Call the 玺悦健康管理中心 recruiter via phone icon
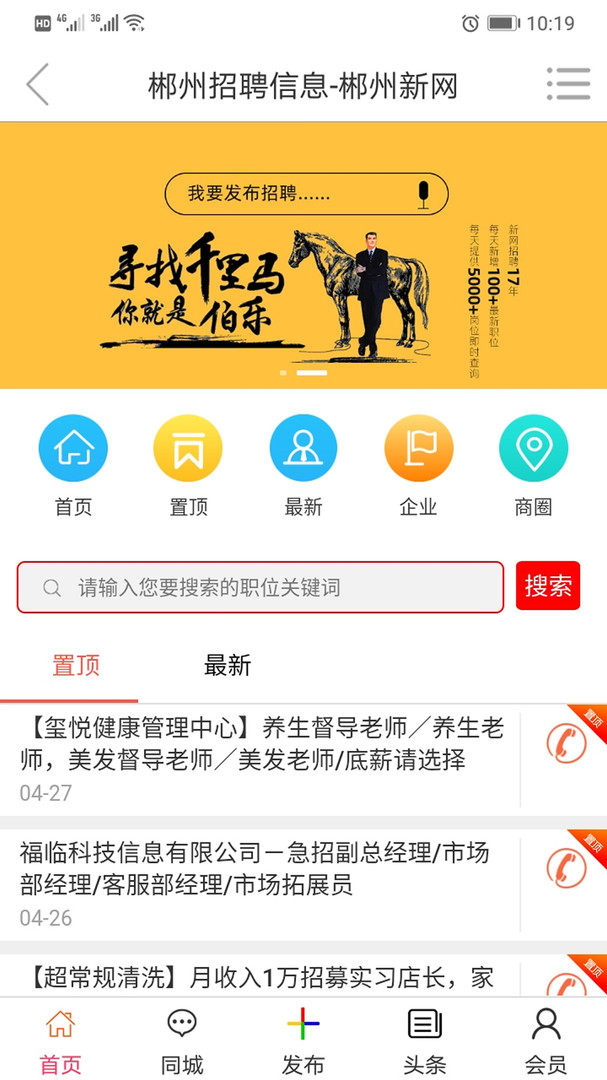The width and height of the screenshot is (607, 1080). [566, 744]
